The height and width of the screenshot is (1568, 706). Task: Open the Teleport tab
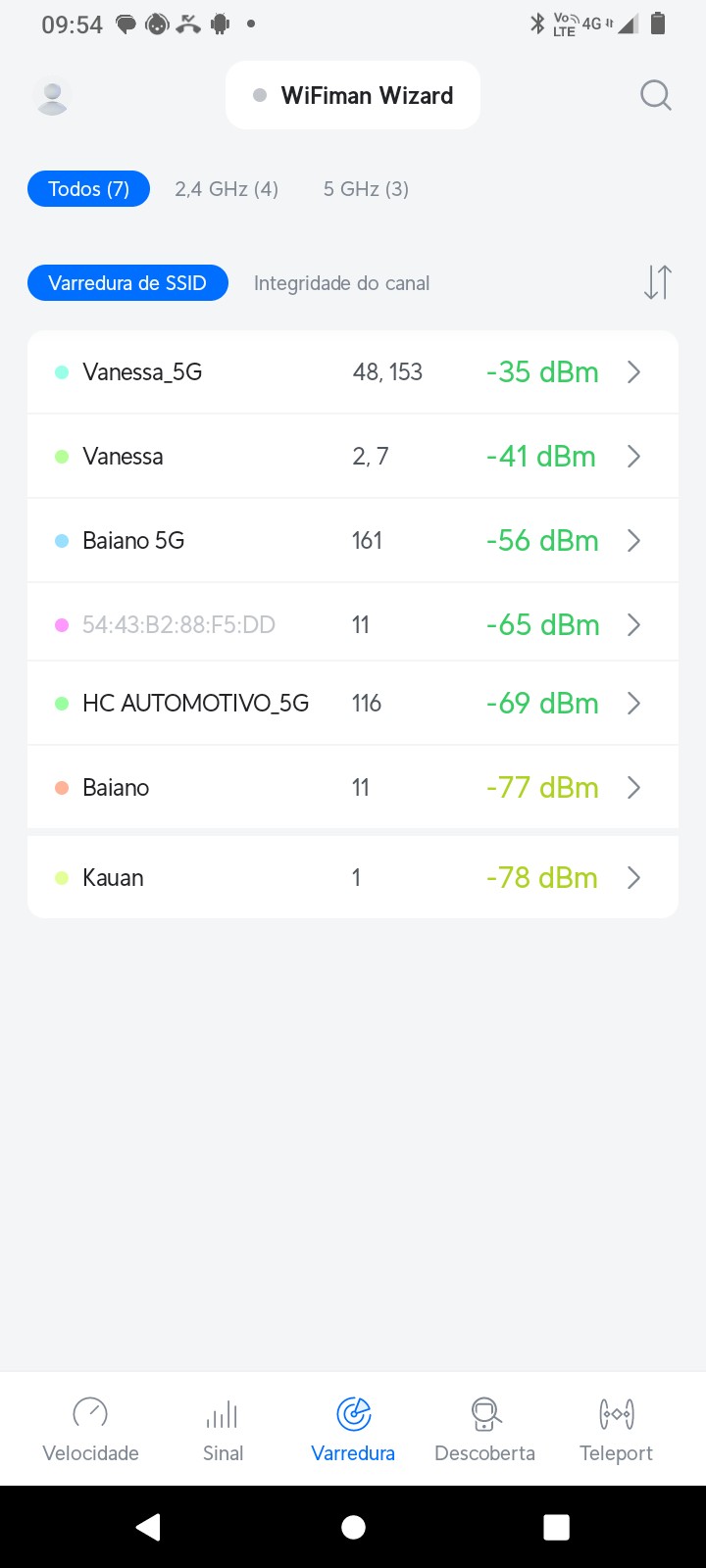click(x=616, y=1429)
